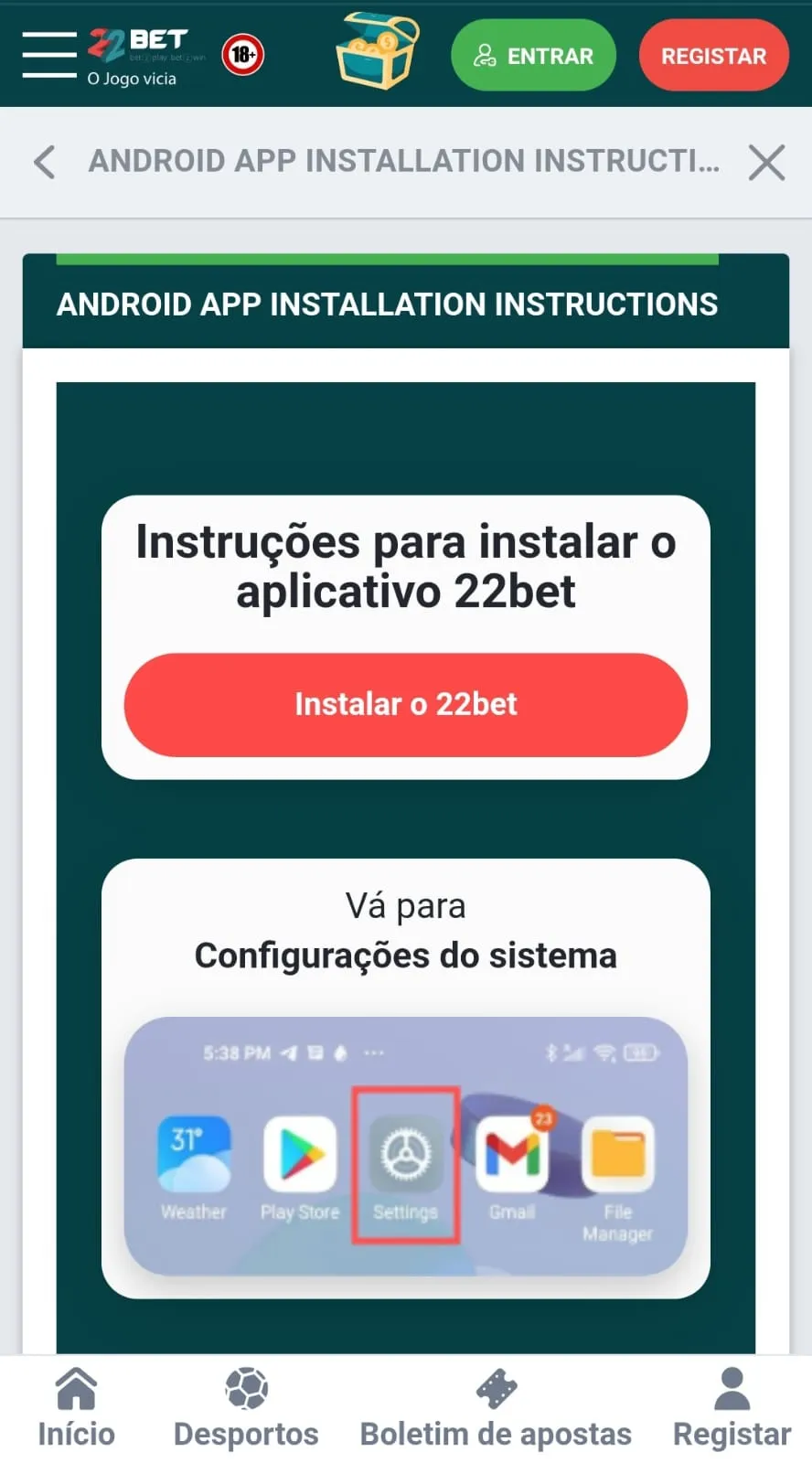Open the hamburger navigation menu
The image size is (812, 1463).
coord(48,55)
